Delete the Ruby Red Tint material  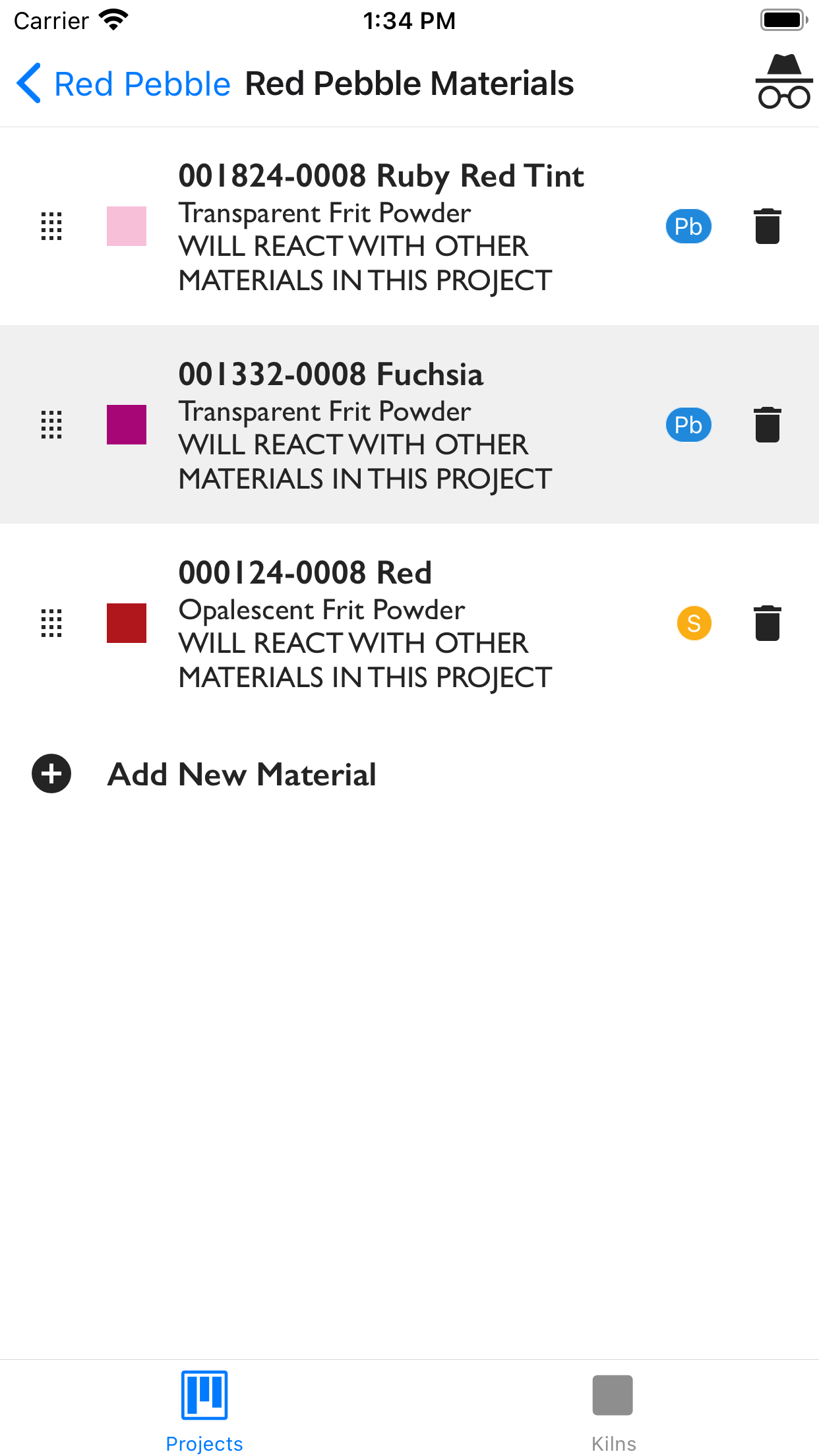(768, 226)
